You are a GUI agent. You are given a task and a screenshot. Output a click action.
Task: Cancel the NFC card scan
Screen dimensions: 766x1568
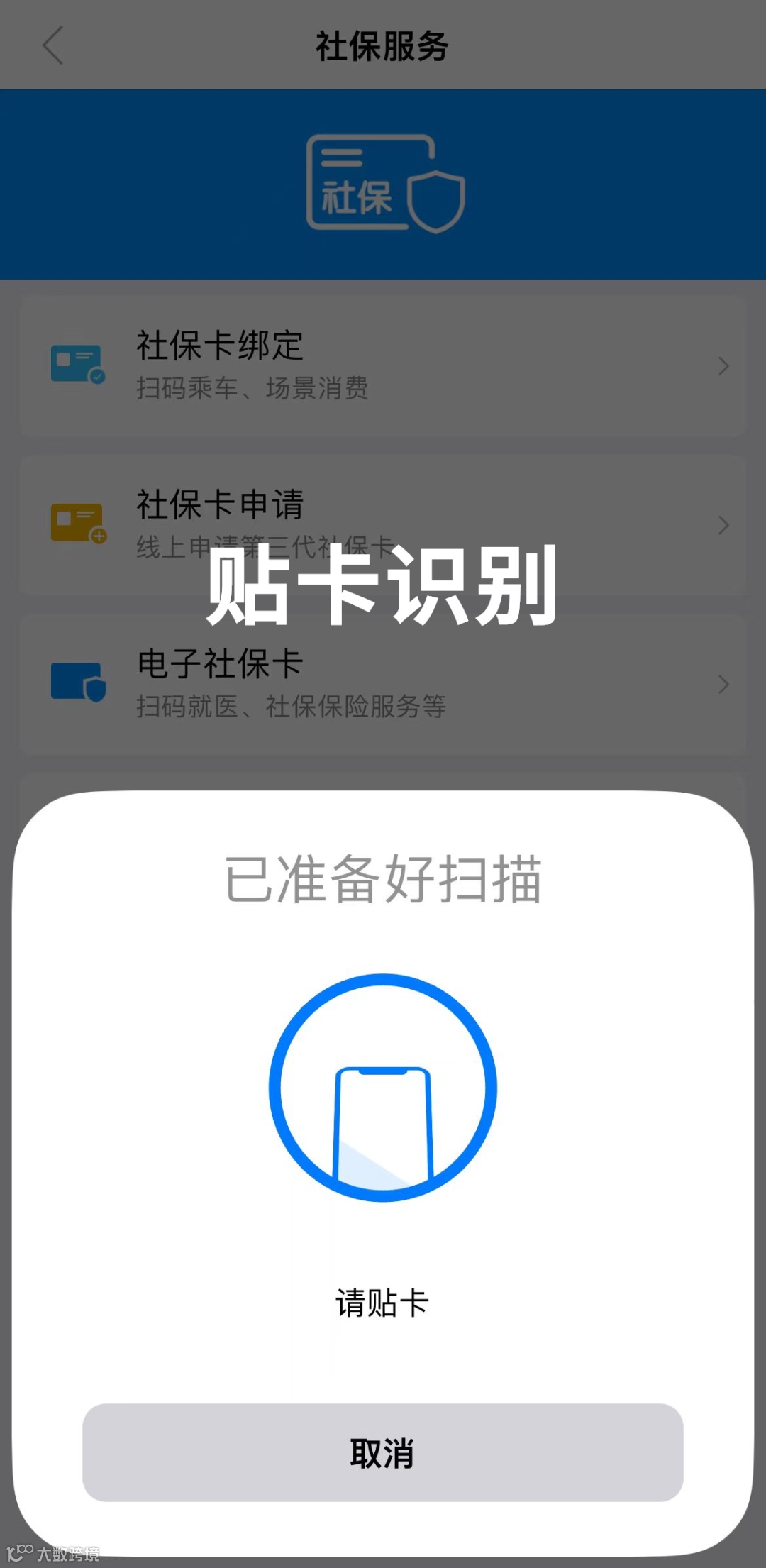point(382,1452)
